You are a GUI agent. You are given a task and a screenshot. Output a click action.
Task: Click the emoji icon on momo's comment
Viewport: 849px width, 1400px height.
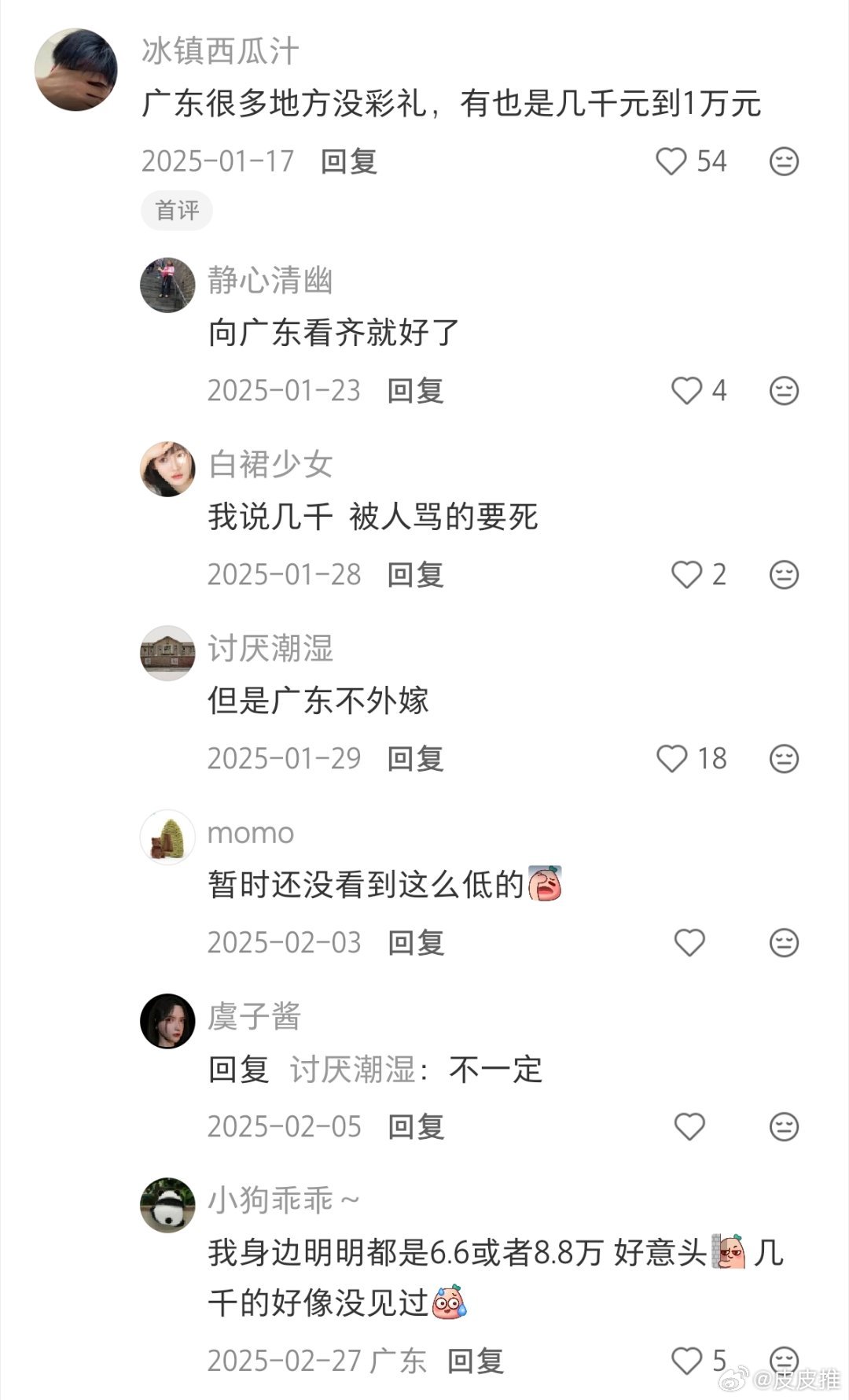781,943
